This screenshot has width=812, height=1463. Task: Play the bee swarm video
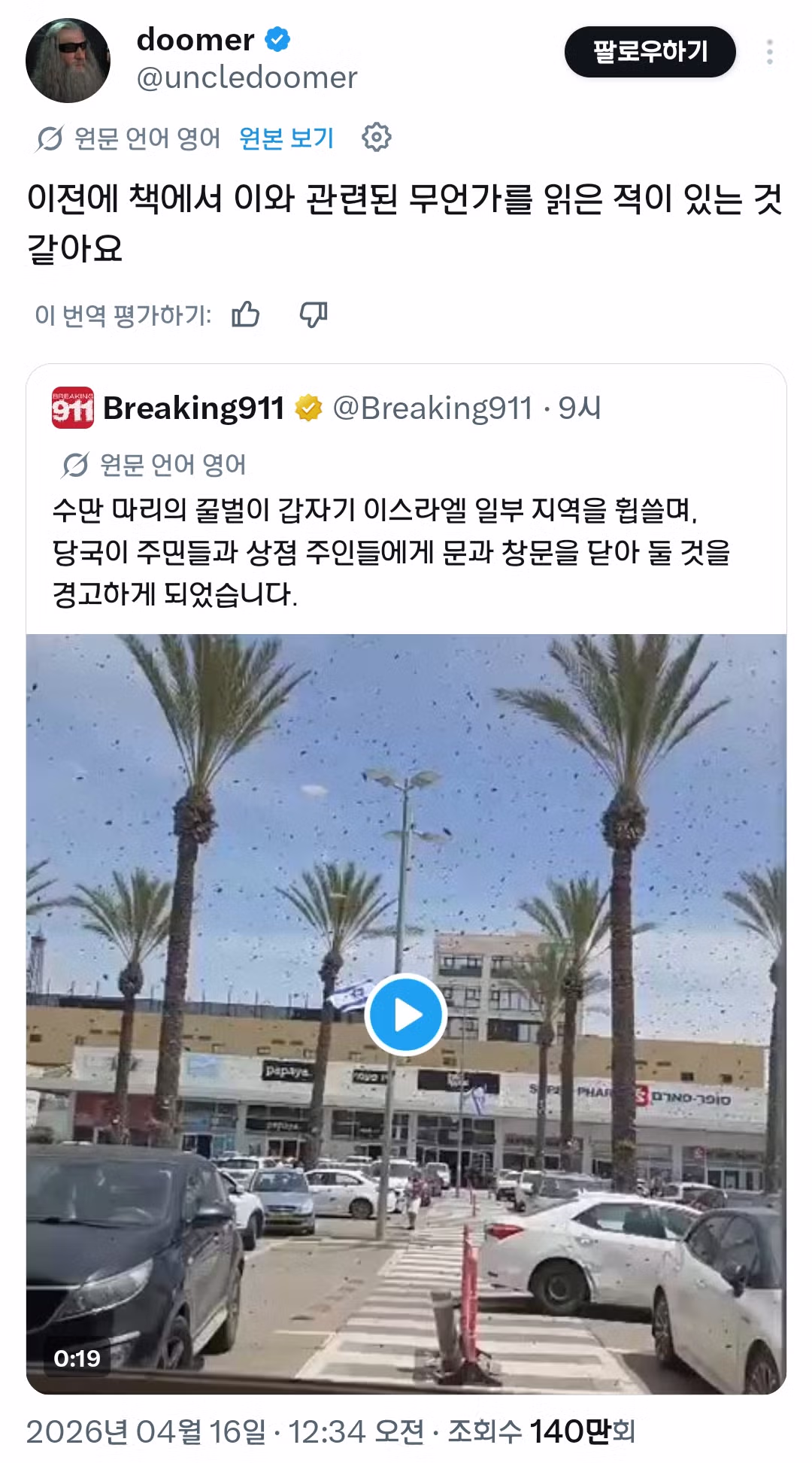(406, 1014)
